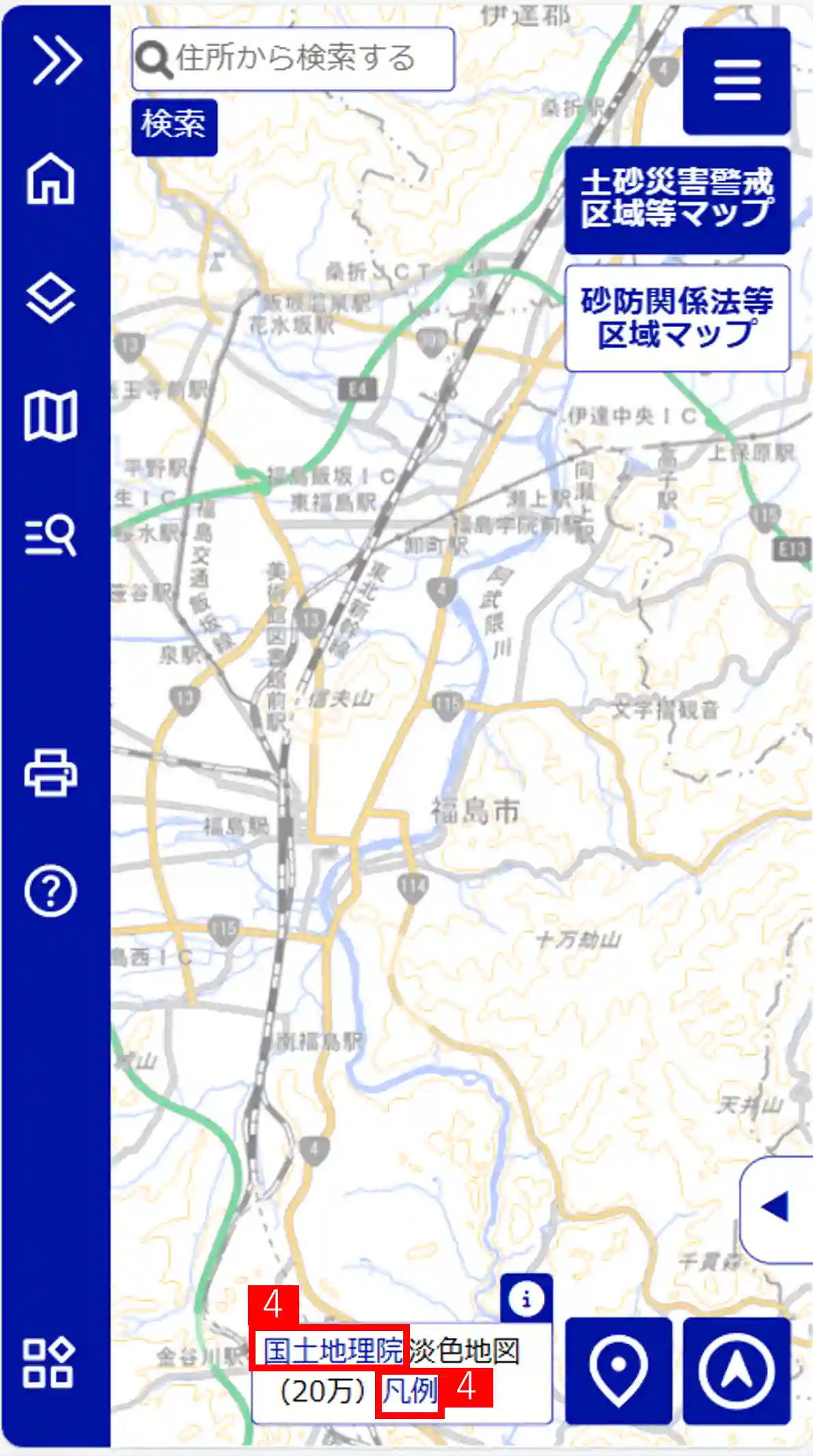Open the list search icon
The height and width of the screenshot is (1456, 813).
(51, 535)
